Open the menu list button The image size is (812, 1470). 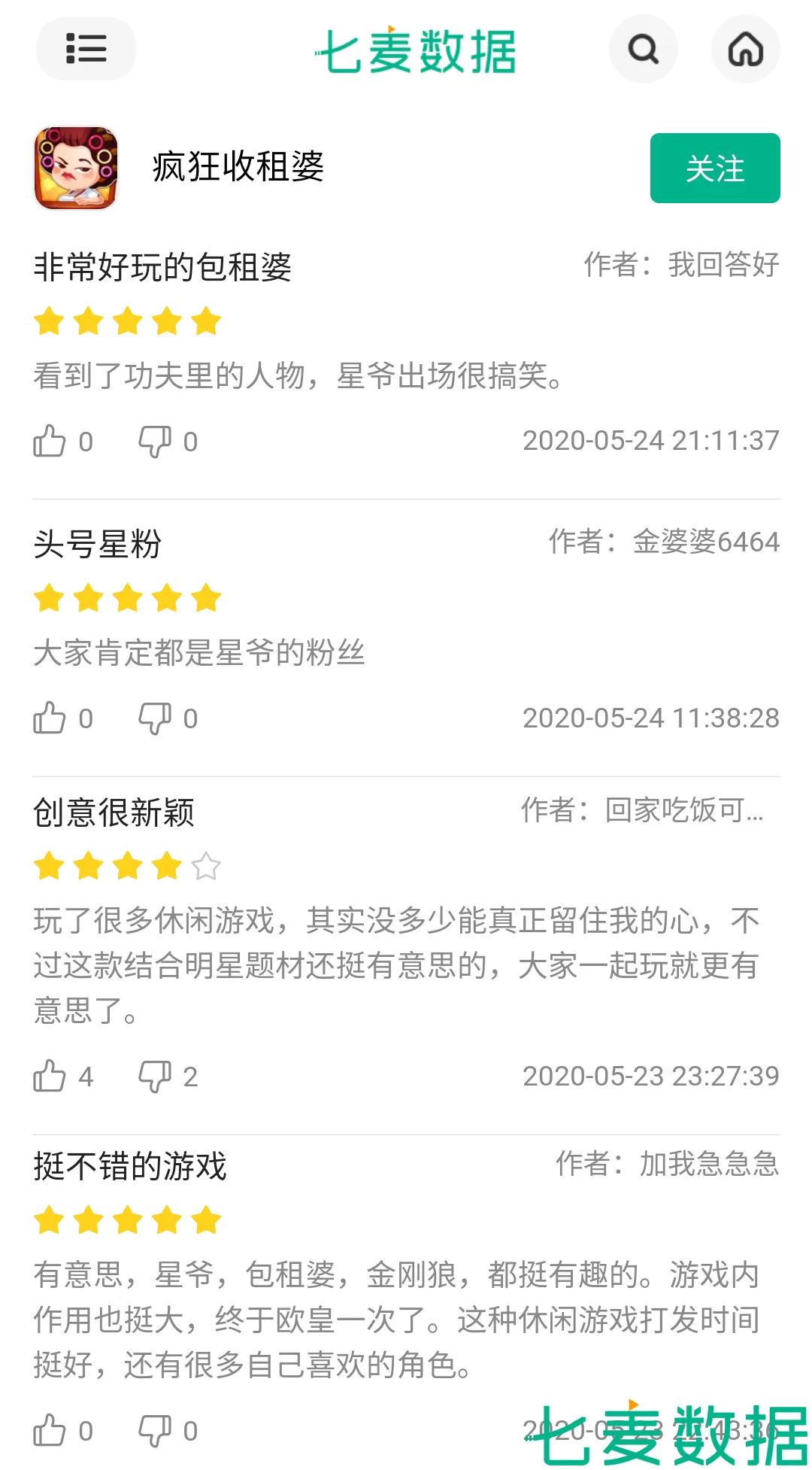(86, 49)
